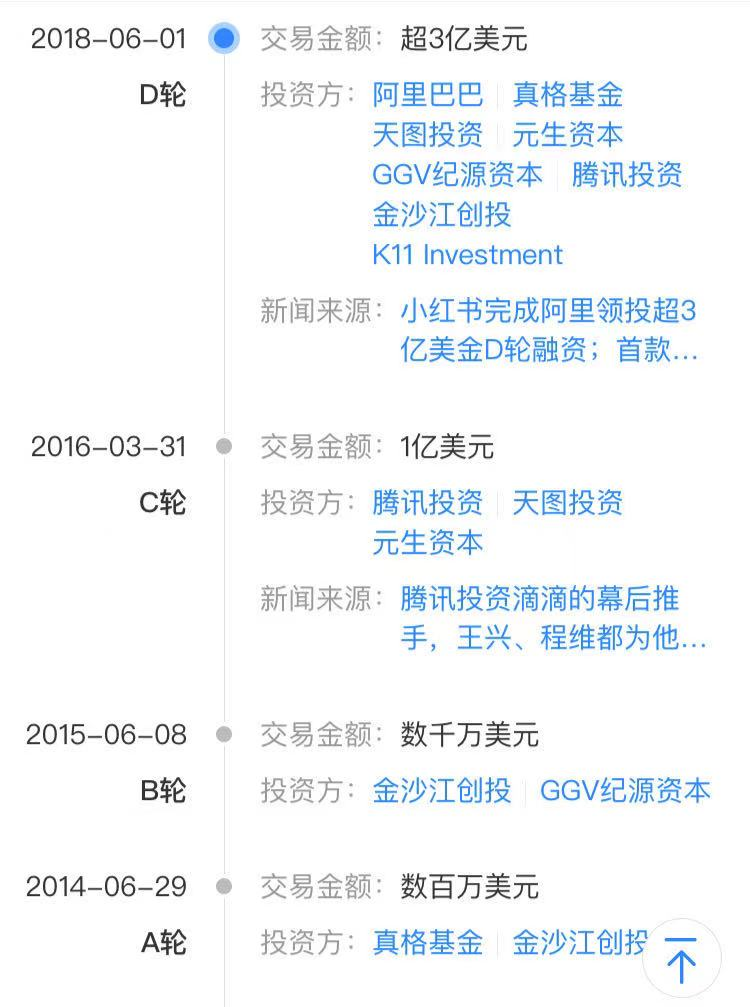Open 金沙江创投 in the B轮 round
The image size is (750, 1007).
[441, 791]
